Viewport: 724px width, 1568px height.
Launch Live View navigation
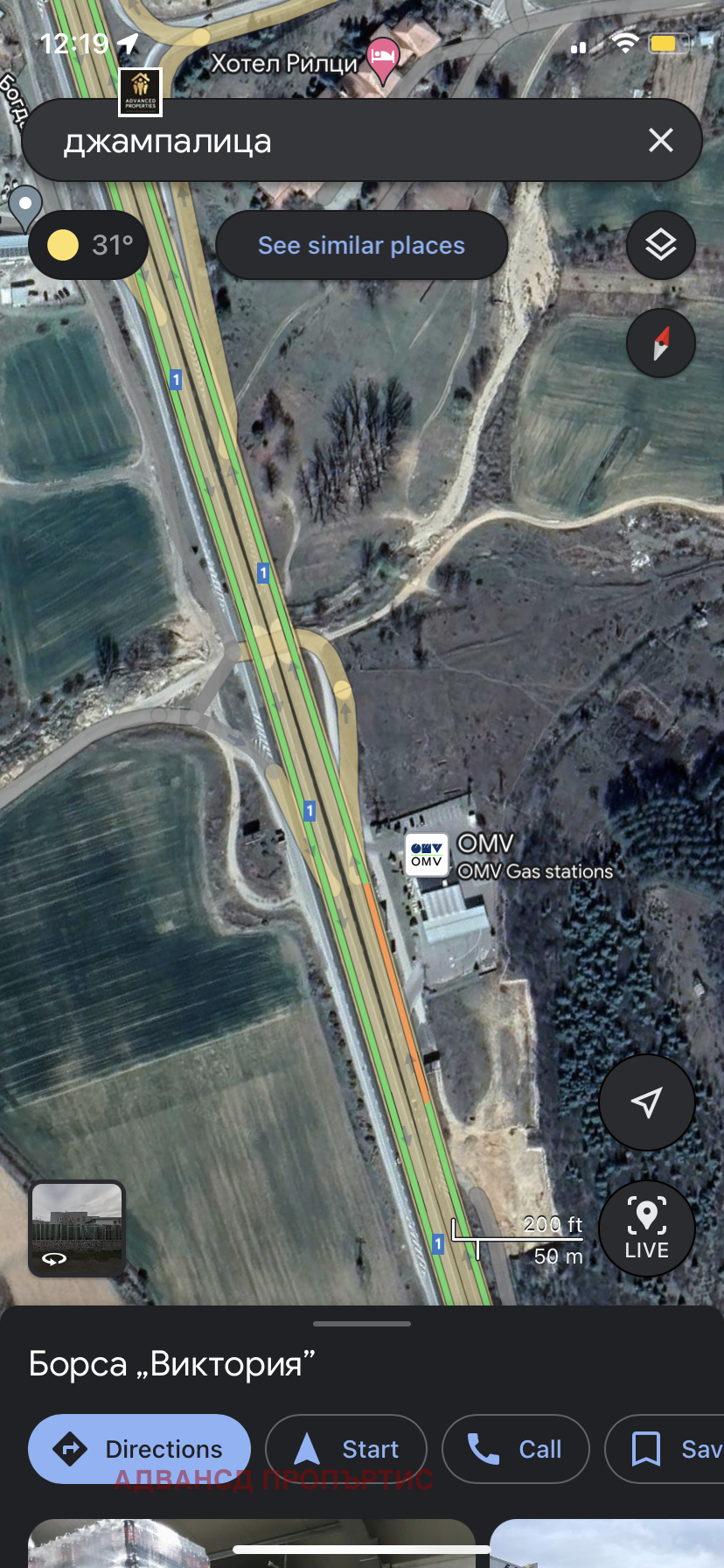[x=646, y=1228]
